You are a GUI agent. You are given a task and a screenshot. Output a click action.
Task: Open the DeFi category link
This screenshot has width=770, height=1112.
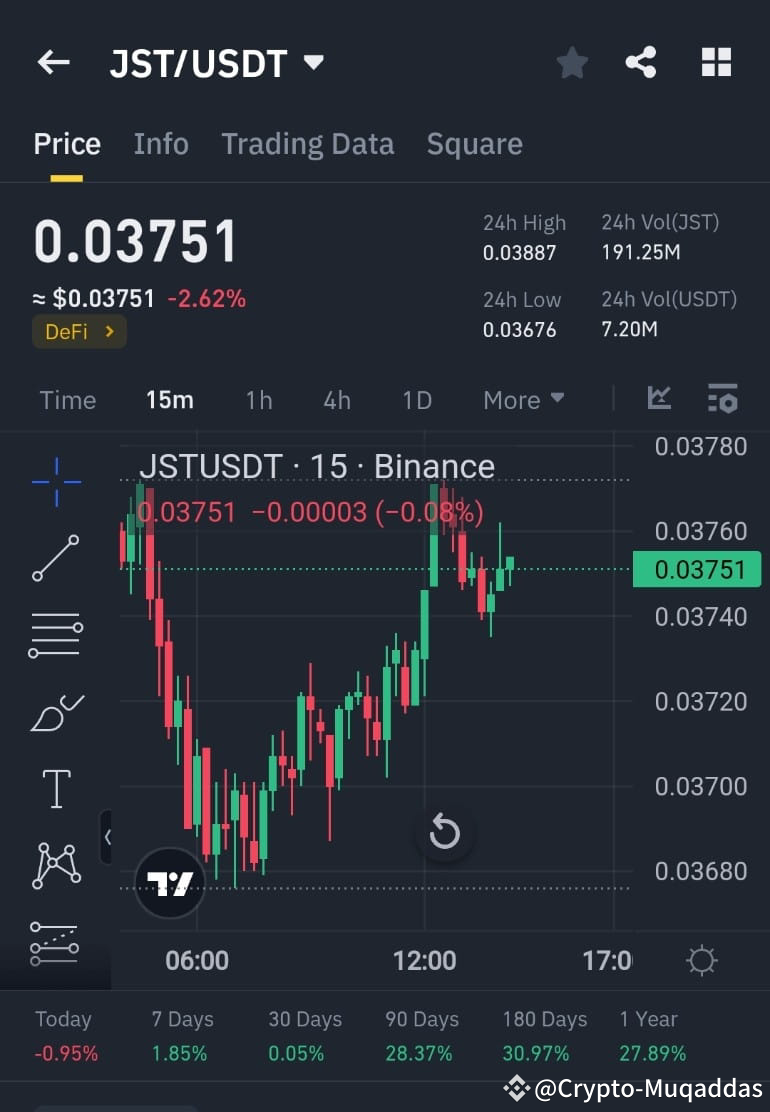[79, 331]
